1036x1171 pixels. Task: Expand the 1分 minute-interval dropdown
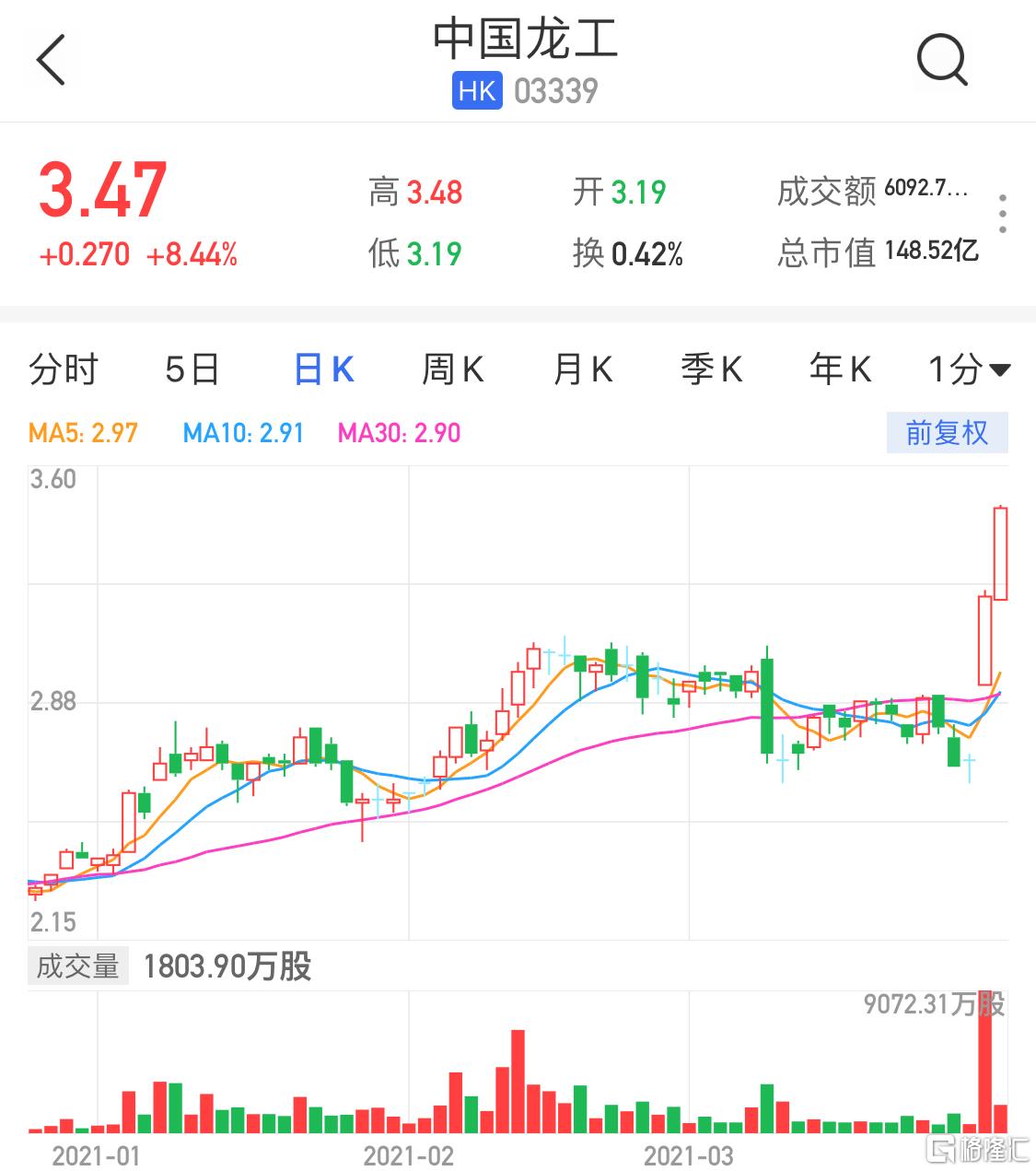coord(969,369)
